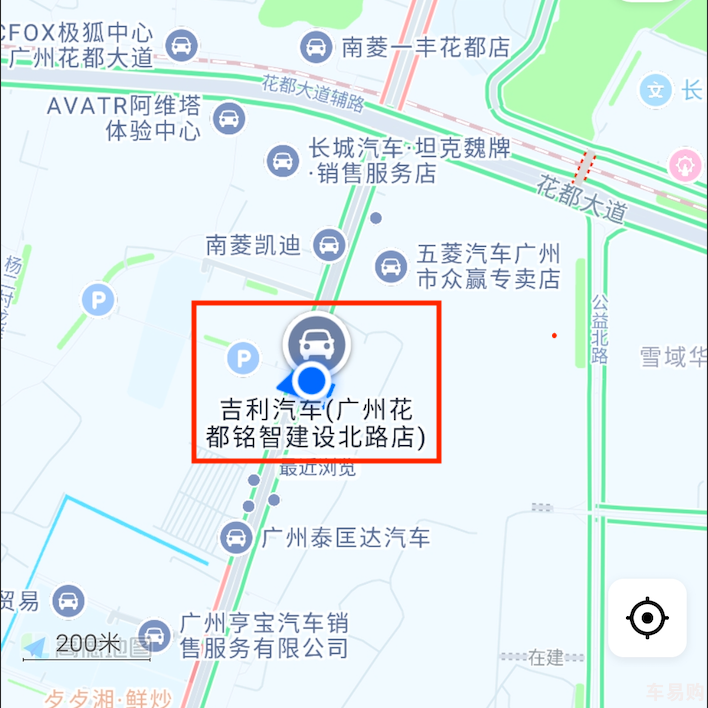Select 长城汽车·坦克魏牌销售服务店 on the map
708x708 pixels.
[283, 160]
